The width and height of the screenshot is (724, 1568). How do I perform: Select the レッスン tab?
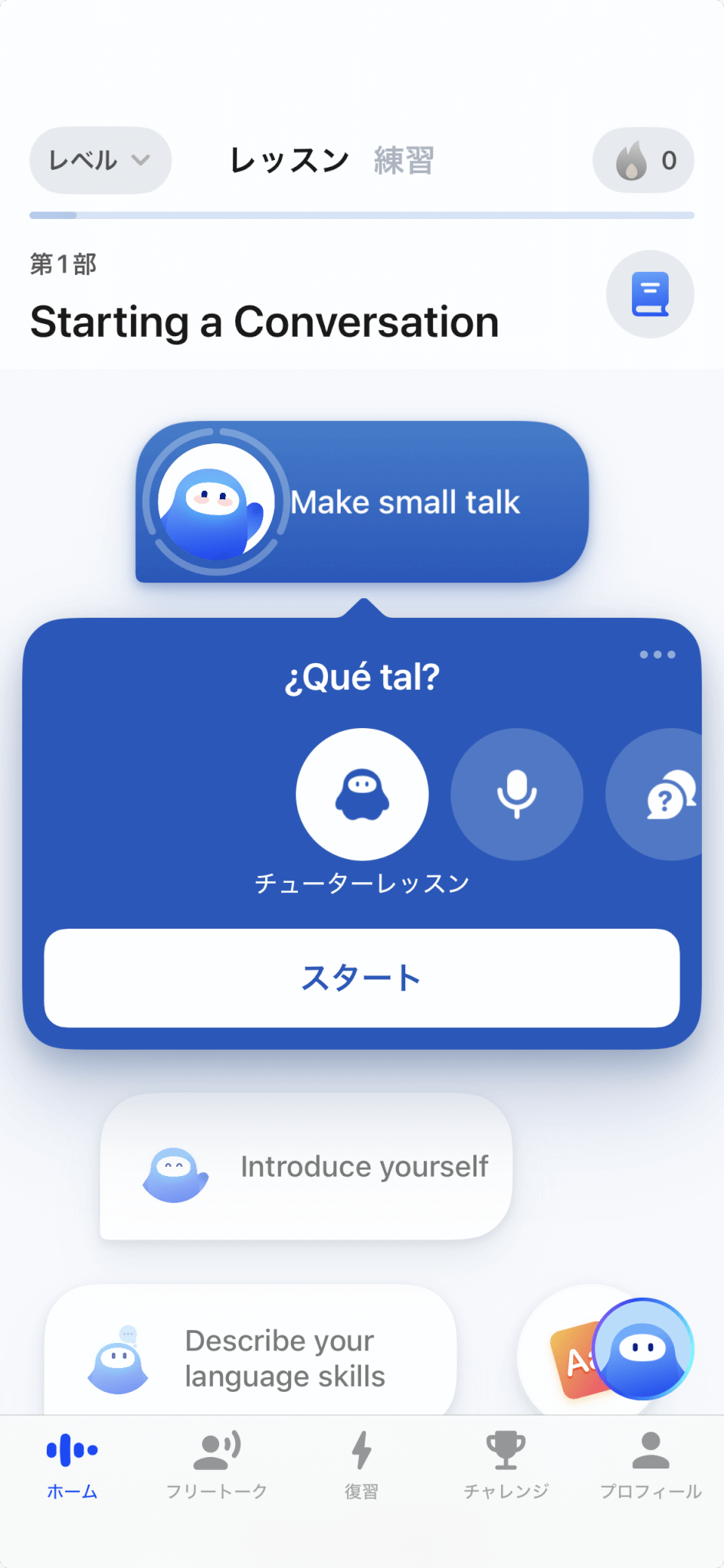point(290,161)
